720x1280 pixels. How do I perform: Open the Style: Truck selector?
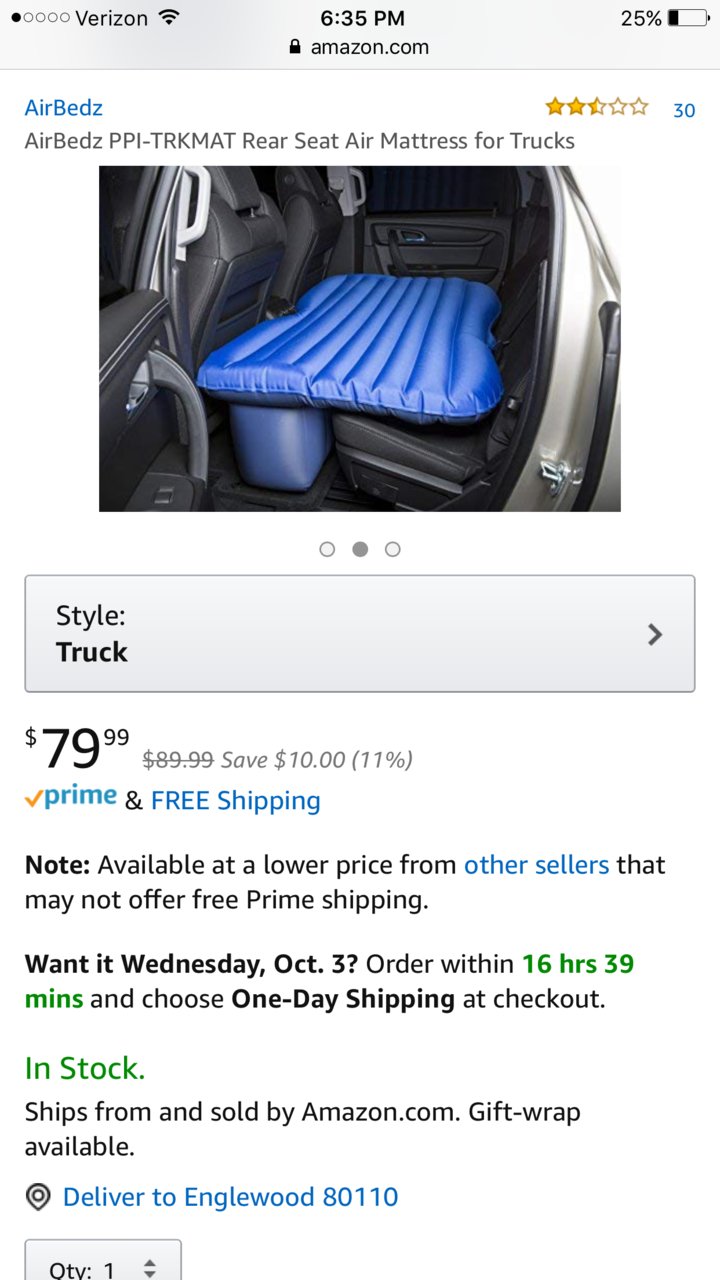359,633
